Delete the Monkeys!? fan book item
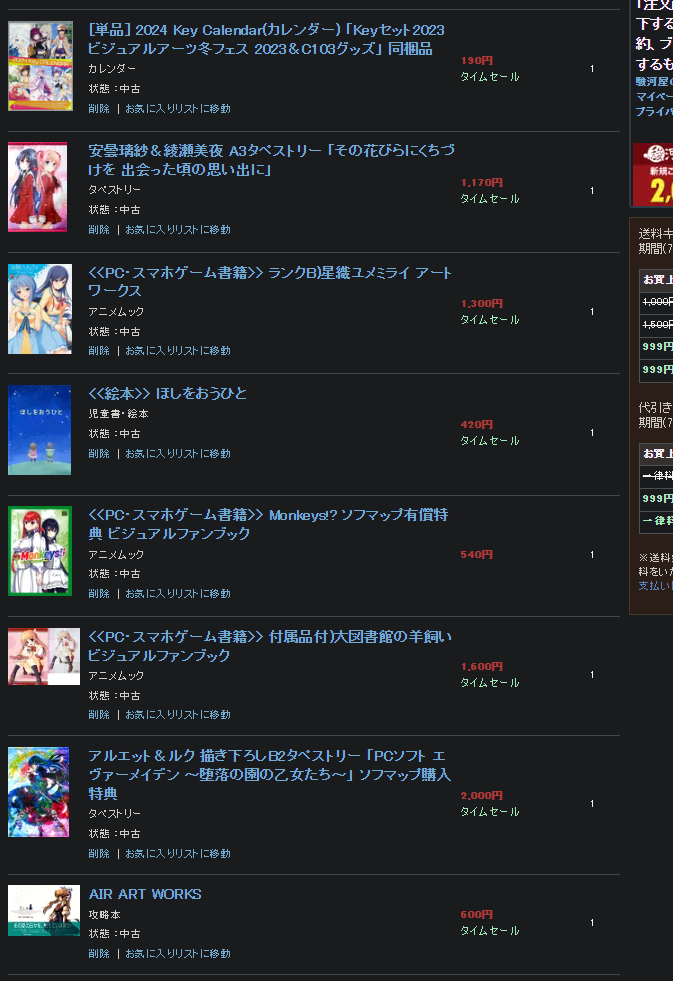Screen dimensions: 673x981 click(x=98, y=593)
